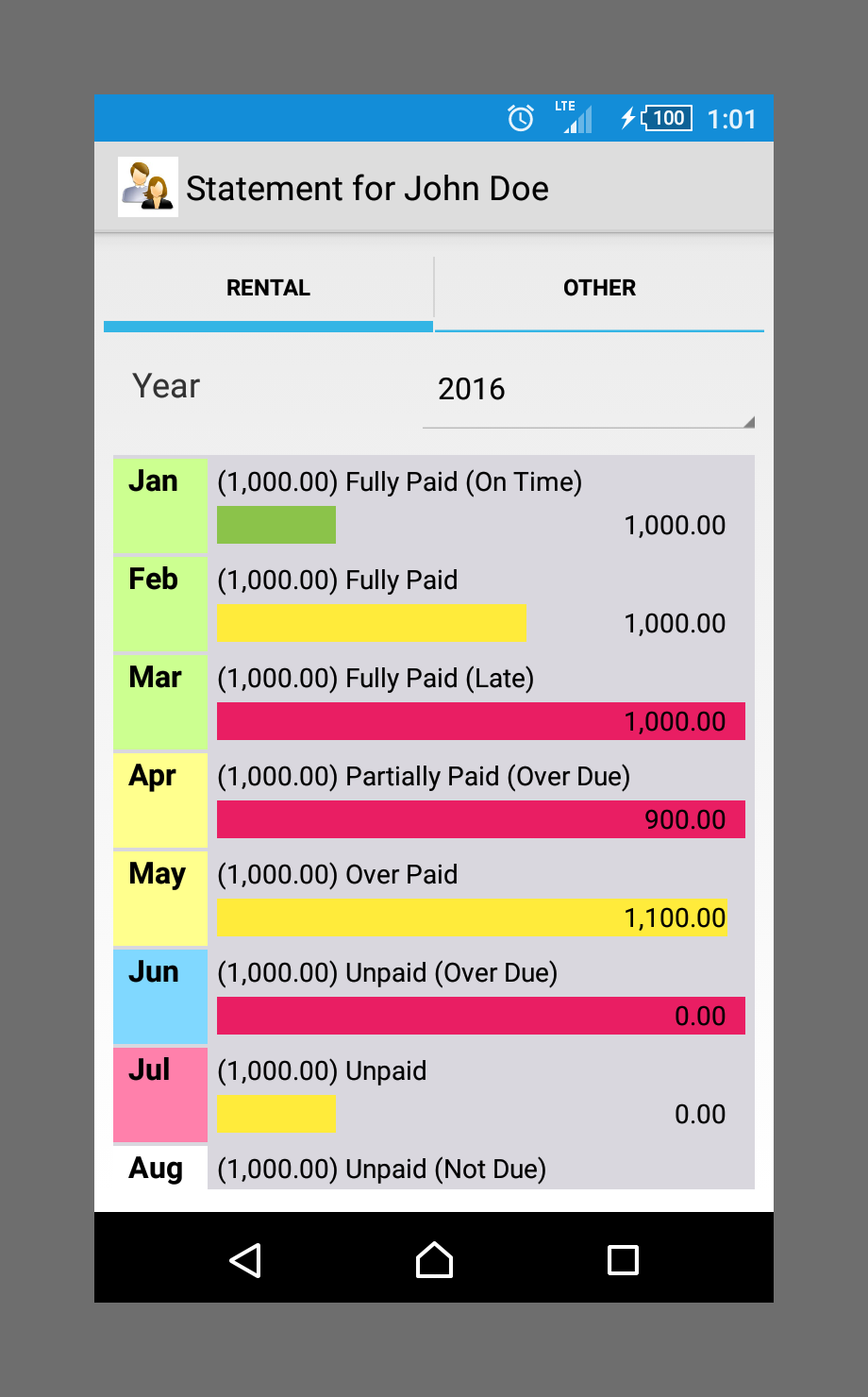Tap the app icon beside the statement title
The image size is (868, 1397).
click(148, 187)
